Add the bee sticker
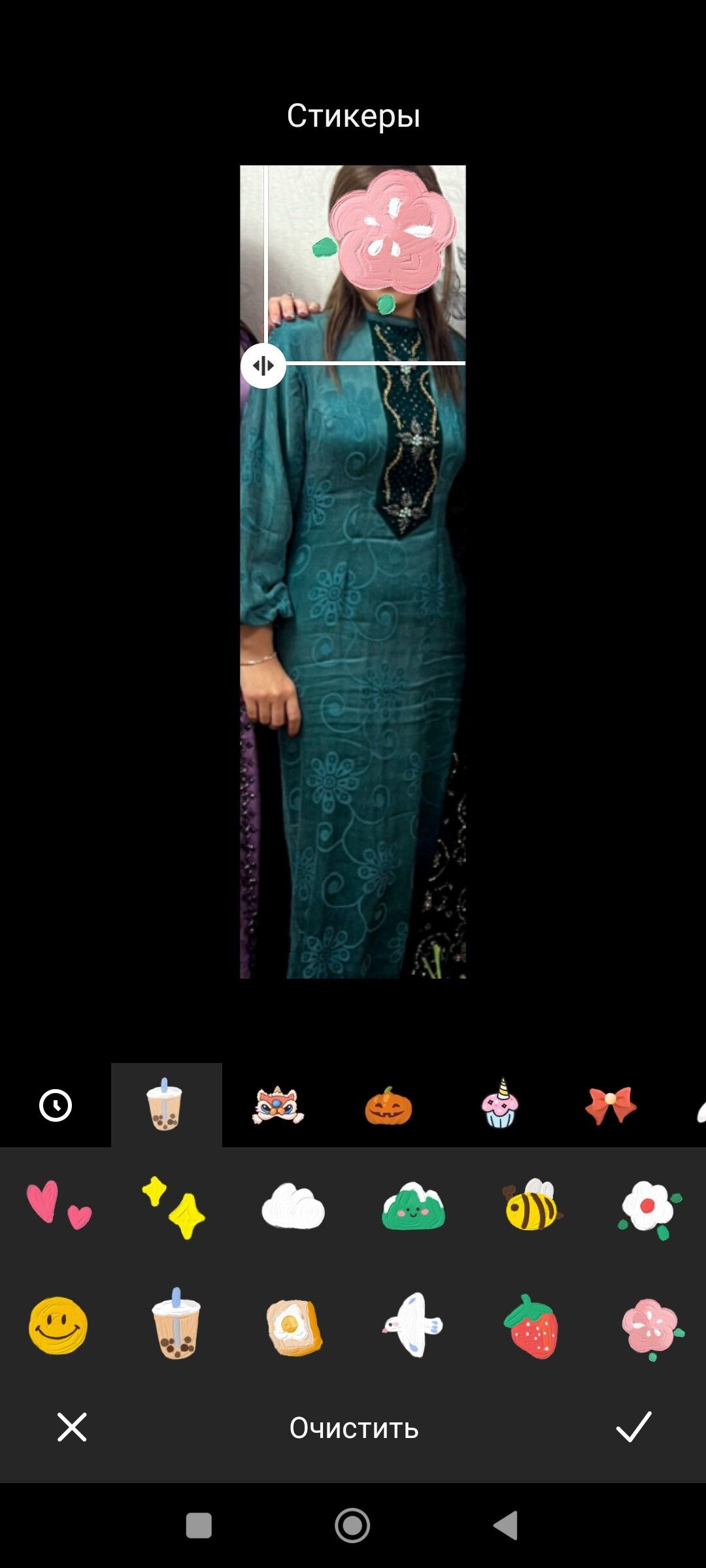This screenshot has width=706, height=1568. point(532,1206)
